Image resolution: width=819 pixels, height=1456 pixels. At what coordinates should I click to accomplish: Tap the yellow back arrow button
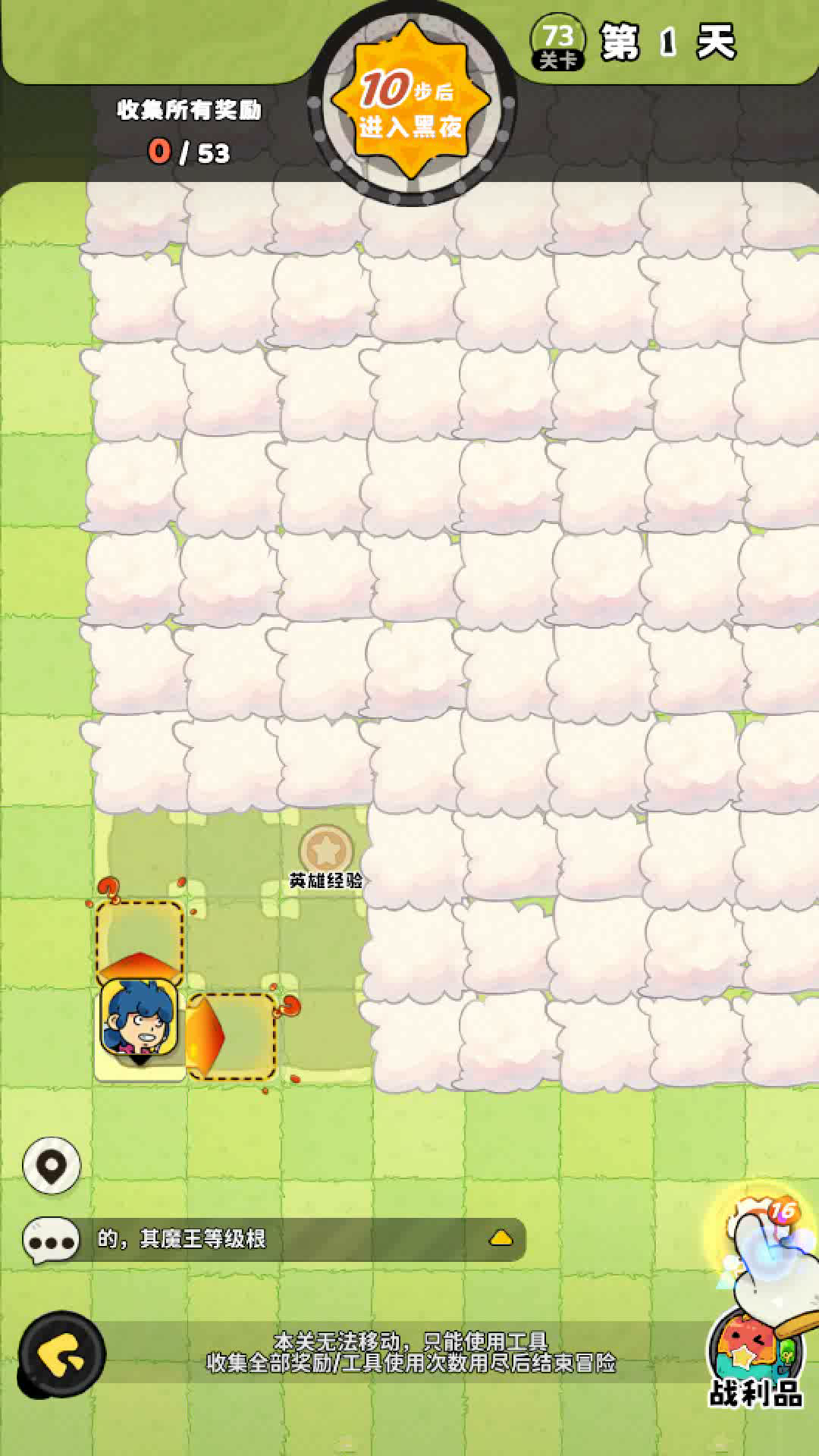coord(62,1355)
